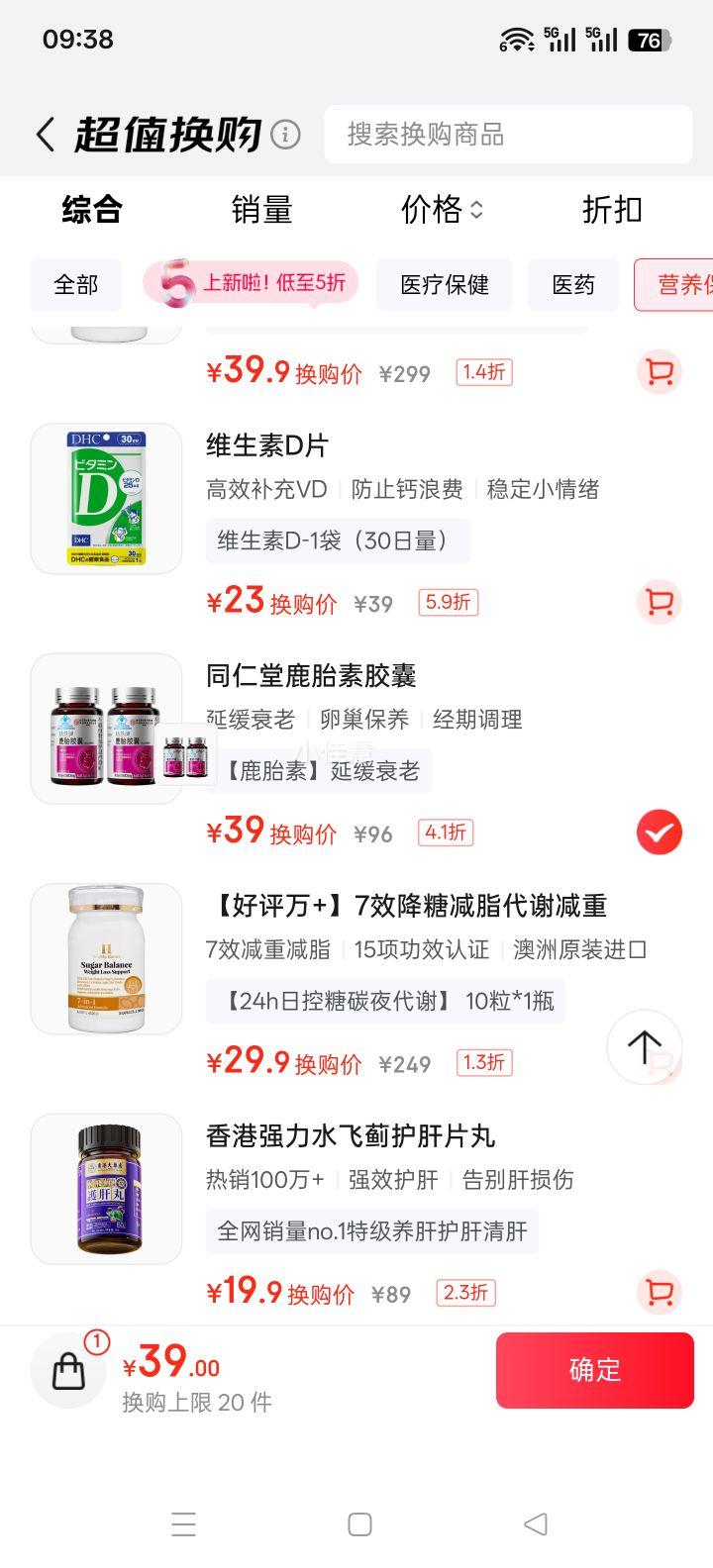The height and width of the screenshot is (1568, 713).
Task: Confirm the selection with 确定
Action: (x=594, y=1370)
